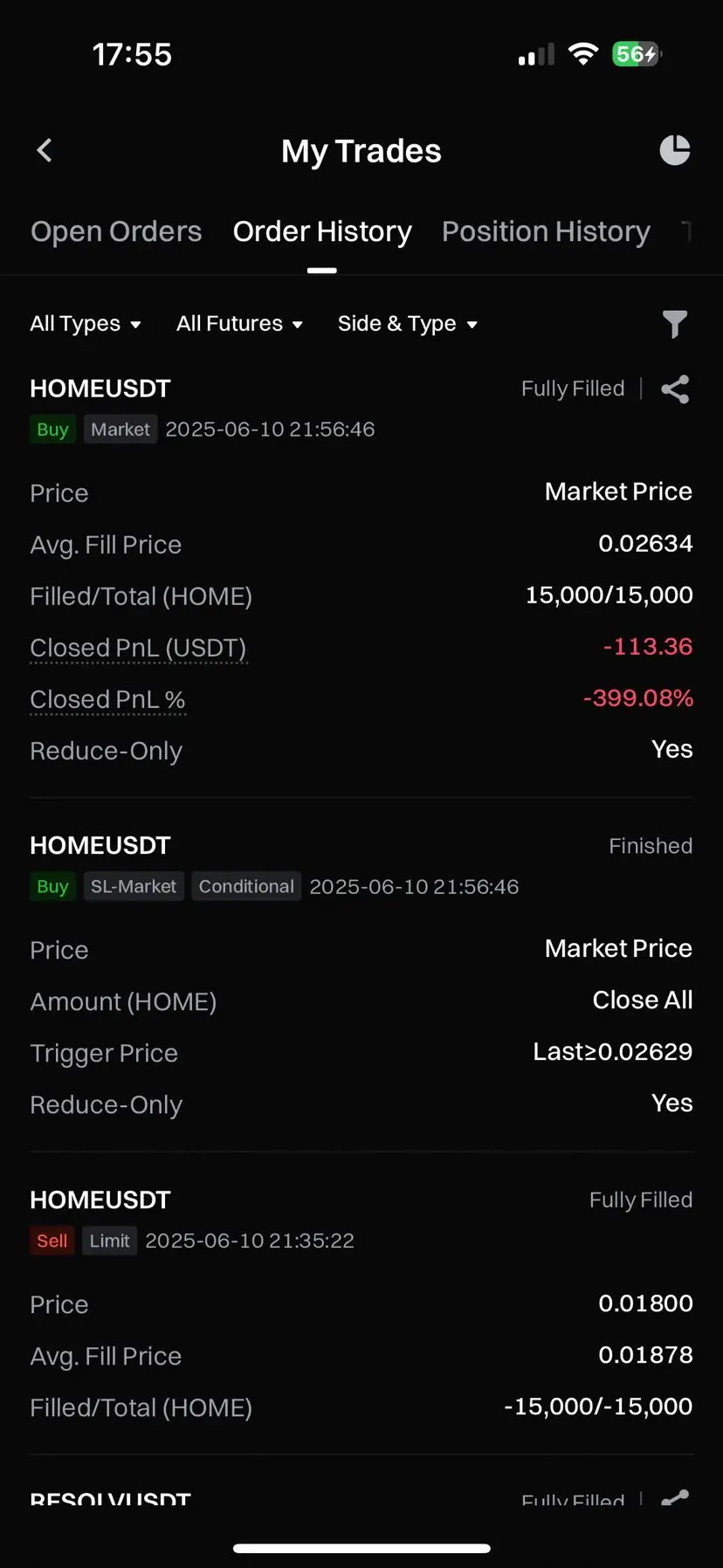Go back from My Trades

[45, 150]
